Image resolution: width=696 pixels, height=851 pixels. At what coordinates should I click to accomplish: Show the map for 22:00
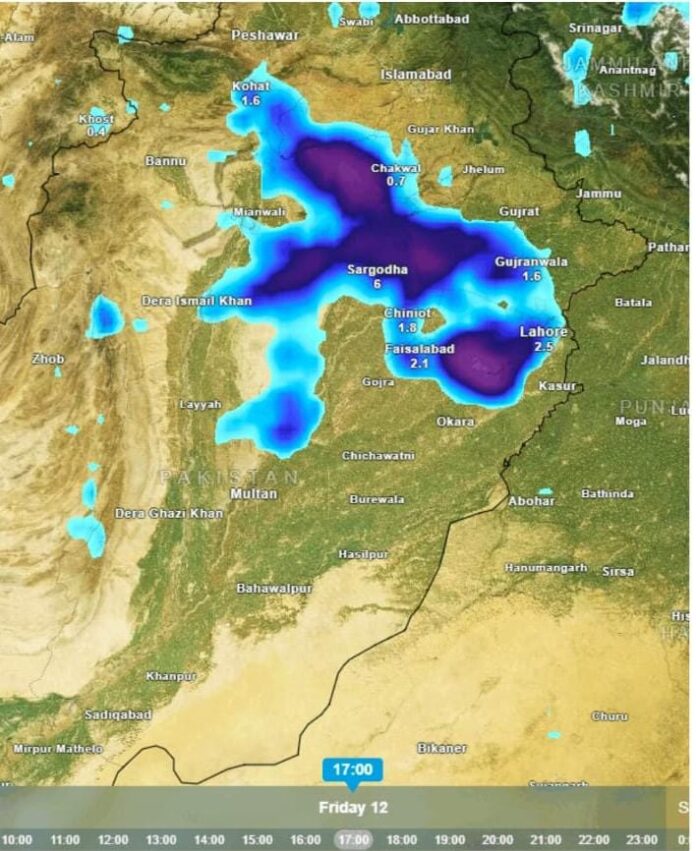(593, 840)
